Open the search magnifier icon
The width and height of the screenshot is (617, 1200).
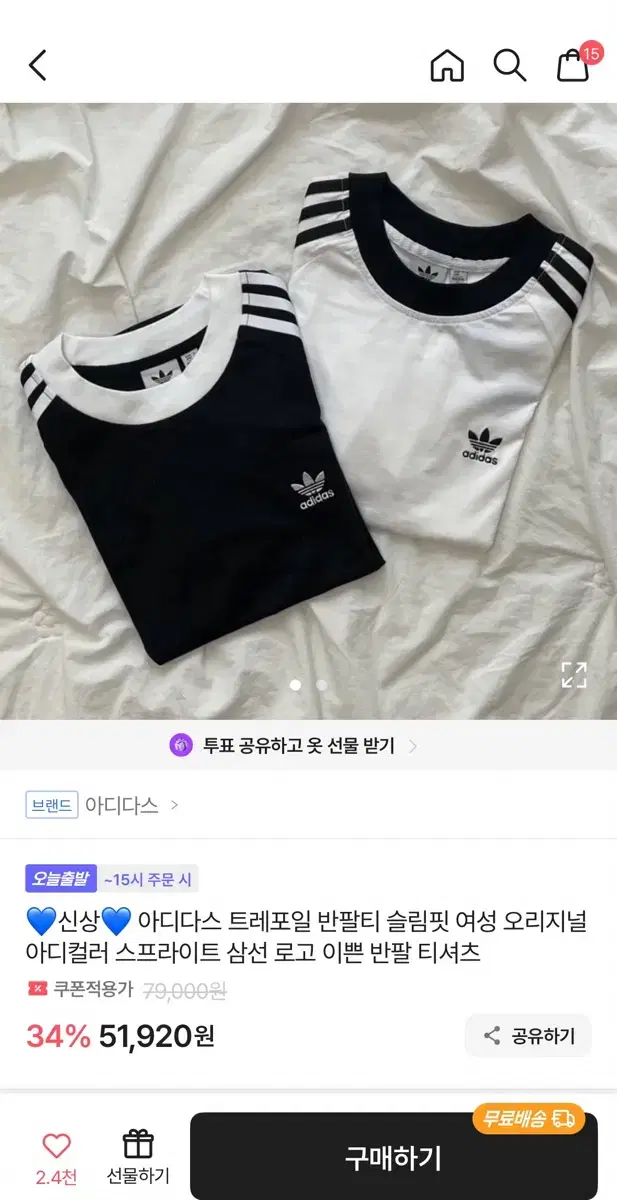510,66
